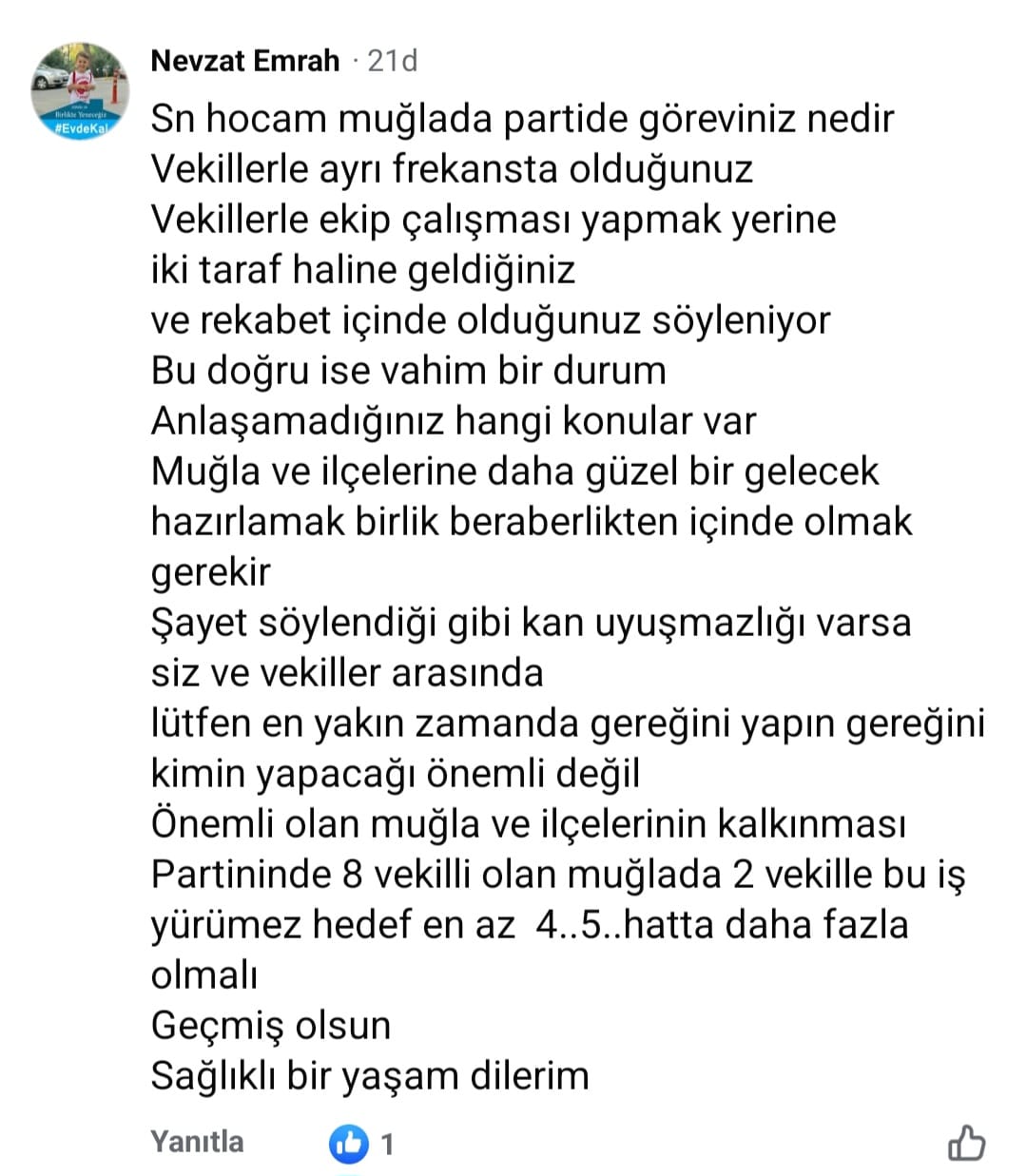
Task: Like Nevzat Emrah's comment with the thumbs-up
Action: coord(965,1143)
